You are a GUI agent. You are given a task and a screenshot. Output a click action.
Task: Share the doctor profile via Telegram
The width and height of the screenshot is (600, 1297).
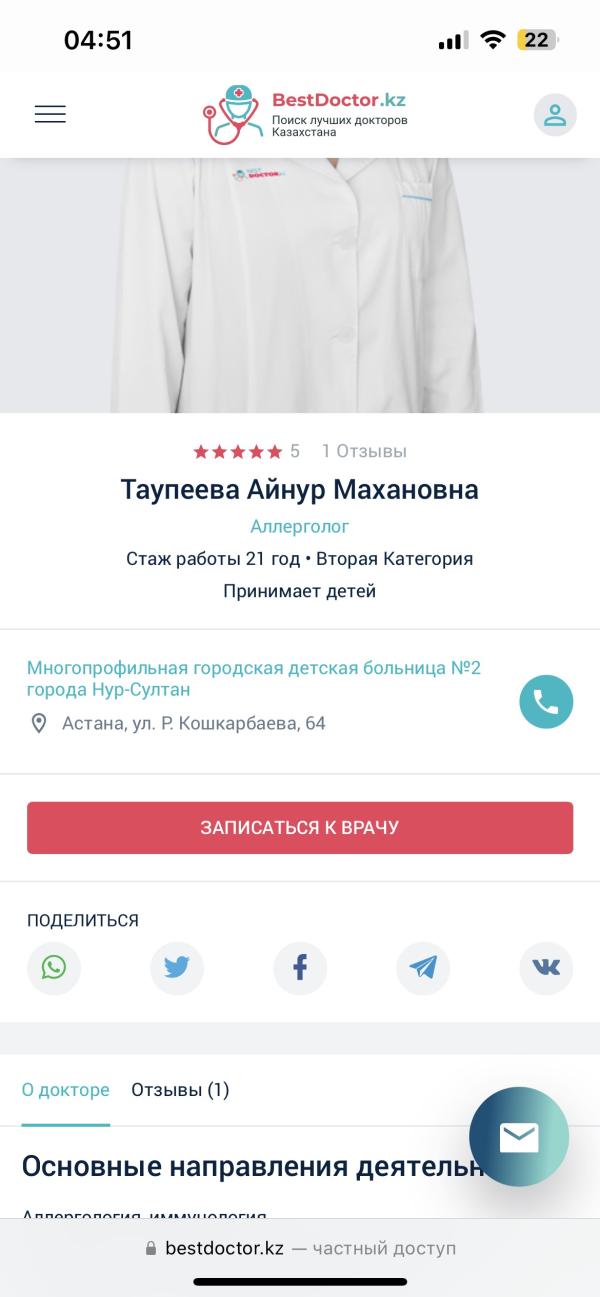pyautogui.click(x=423, y=968)
